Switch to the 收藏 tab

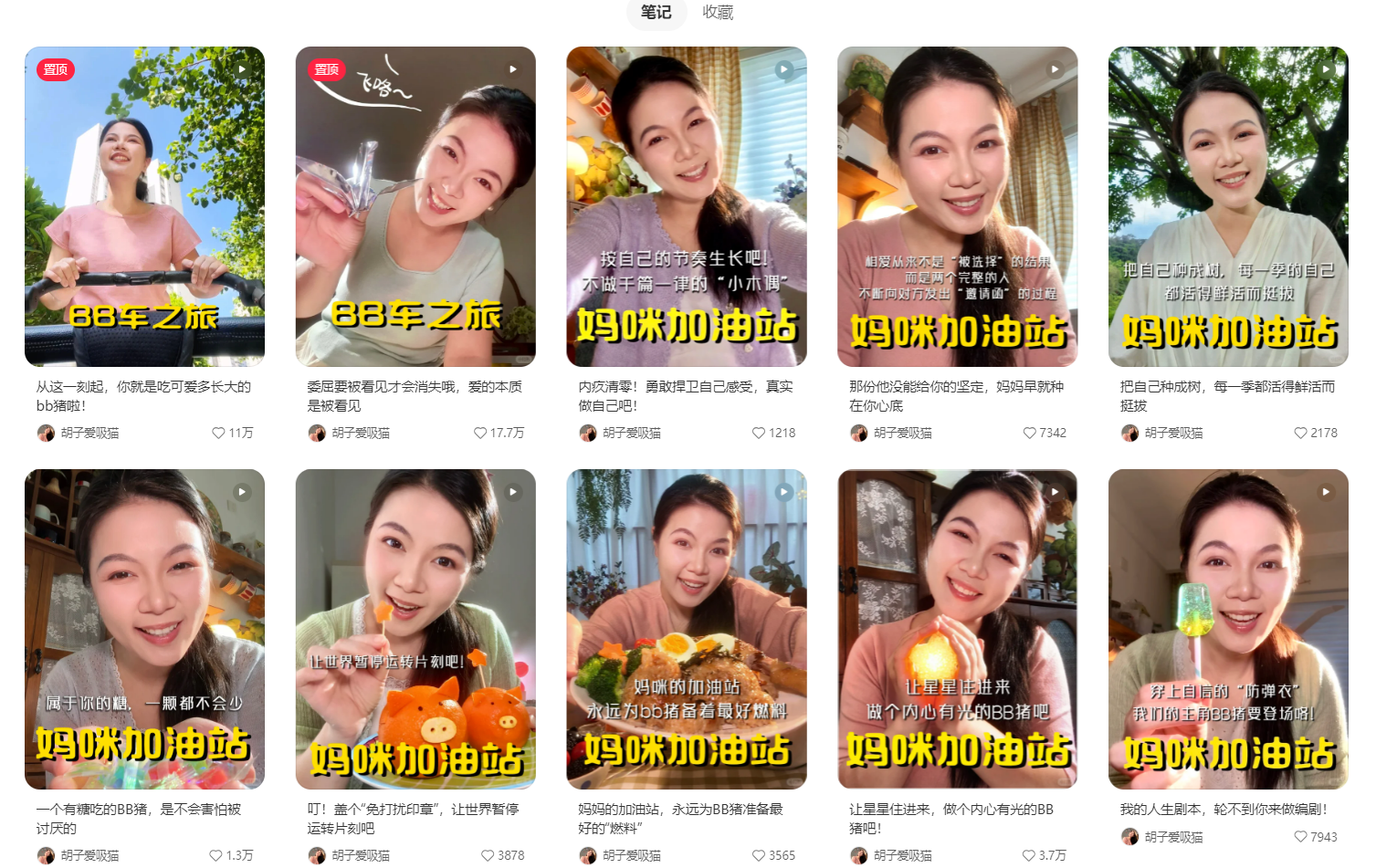(718, 13)
